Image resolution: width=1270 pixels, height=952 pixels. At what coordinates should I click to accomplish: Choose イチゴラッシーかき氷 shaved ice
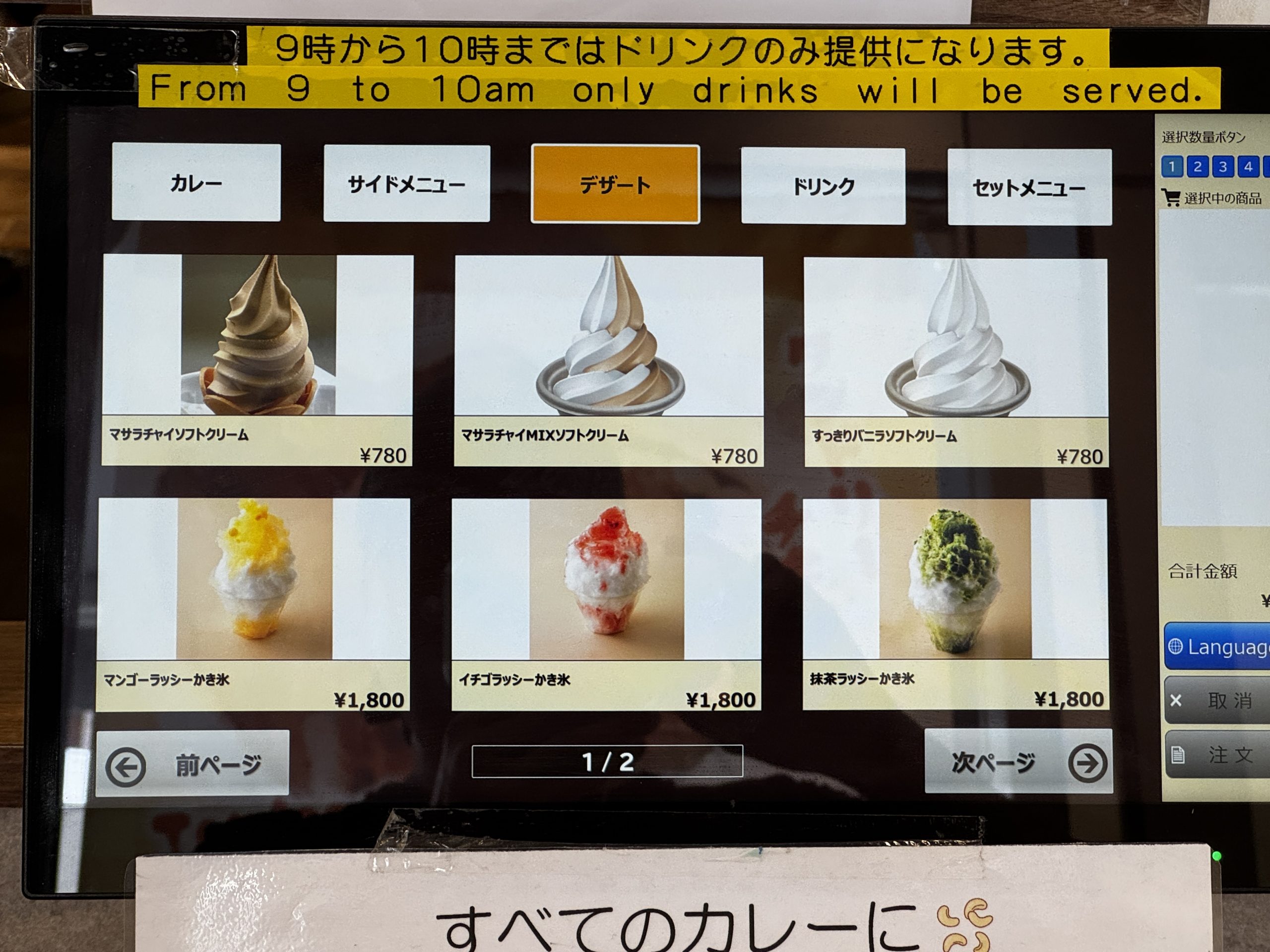pyautogui.click(x=606, y=604)
